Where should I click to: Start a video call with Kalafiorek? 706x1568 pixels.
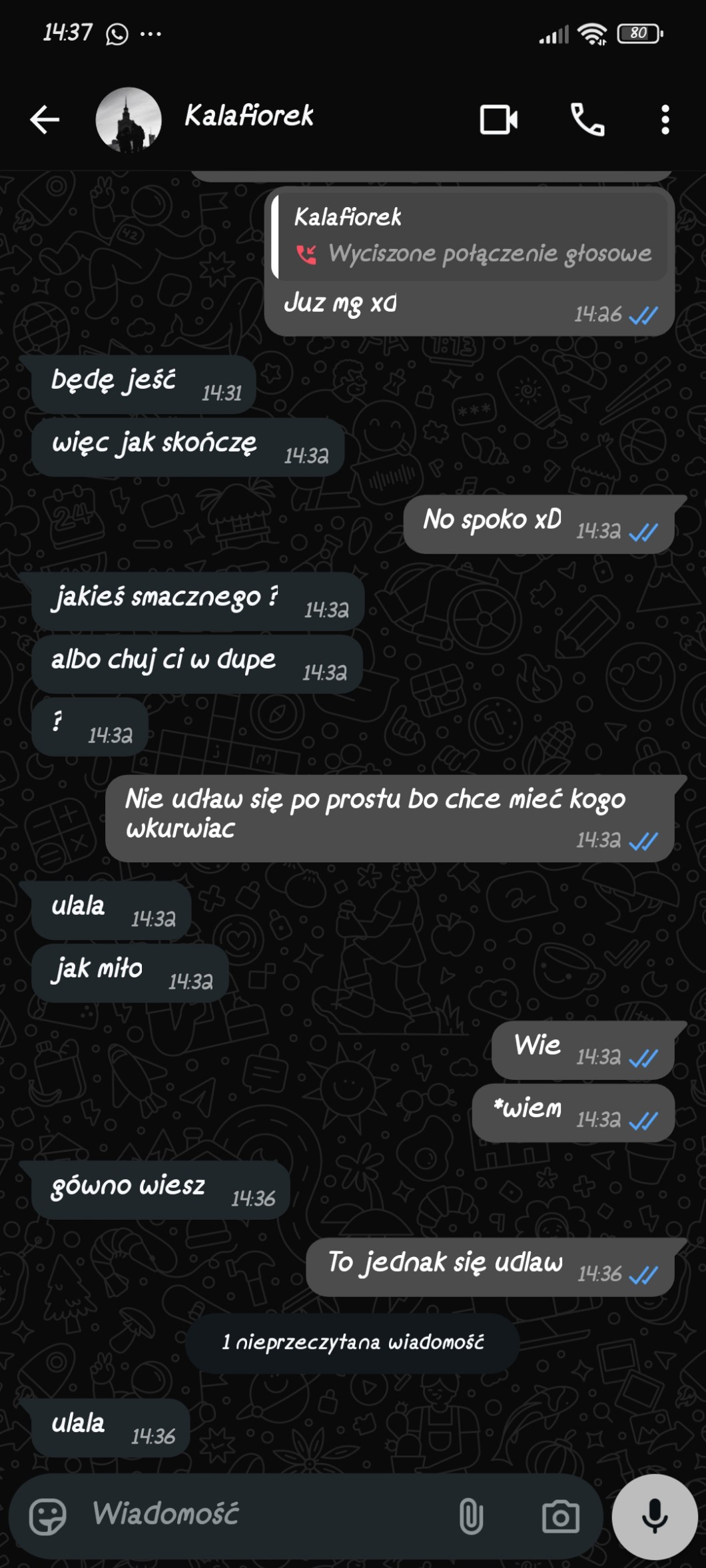(498, 120)
